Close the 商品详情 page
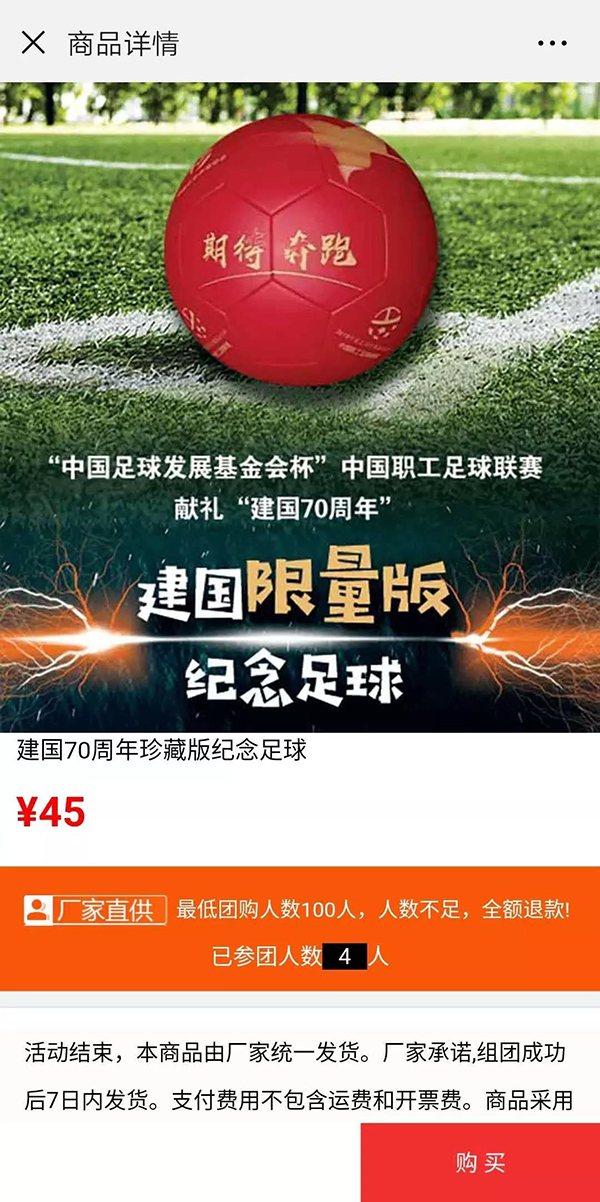Image resolution: width=600 pixels, height=1202 pixels. pyautogui.click(x=33, y=43)
